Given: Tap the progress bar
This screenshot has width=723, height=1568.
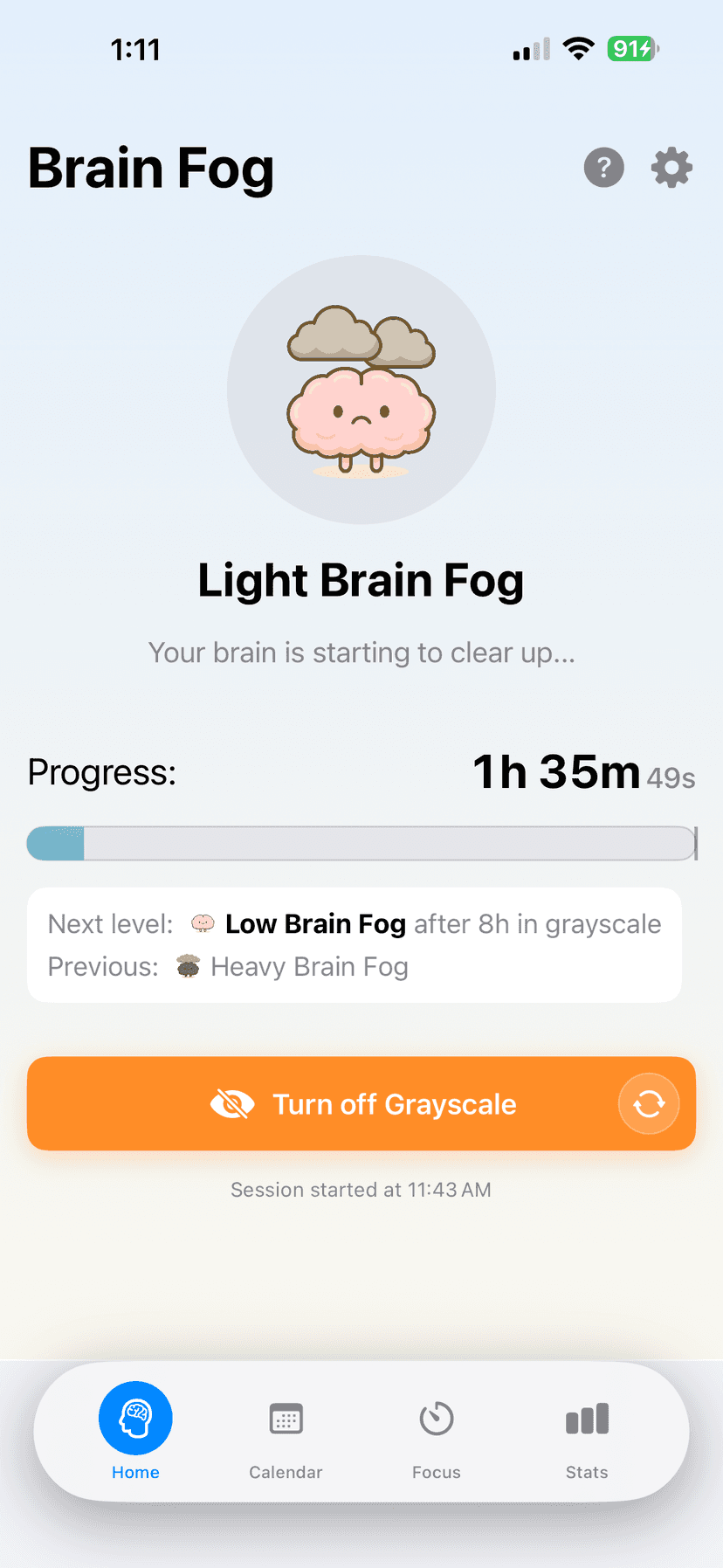Looking at the screenshot, I should click(361, 842).
